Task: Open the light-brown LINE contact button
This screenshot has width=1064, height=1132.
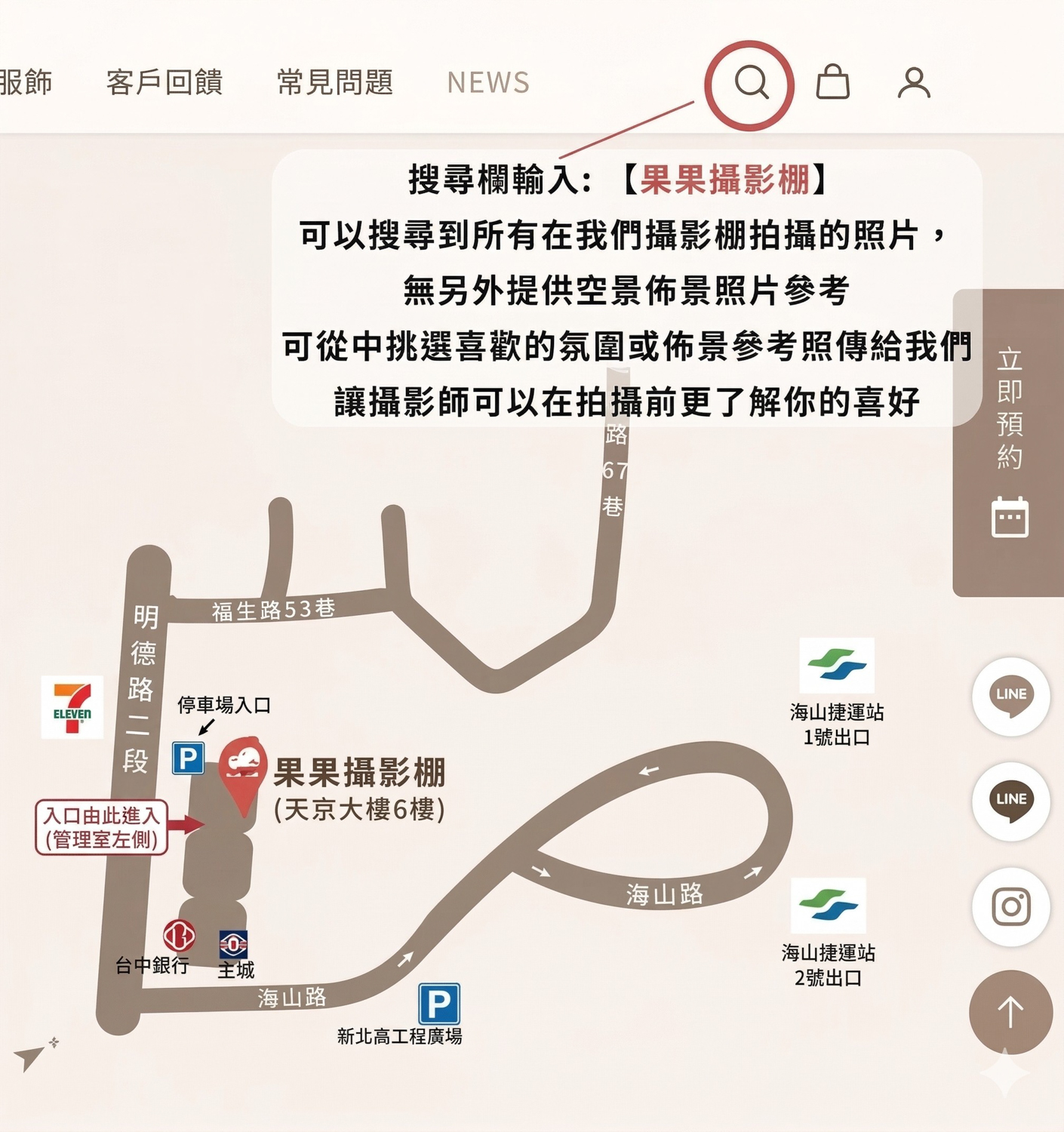Action: [x=1011, y=697]
